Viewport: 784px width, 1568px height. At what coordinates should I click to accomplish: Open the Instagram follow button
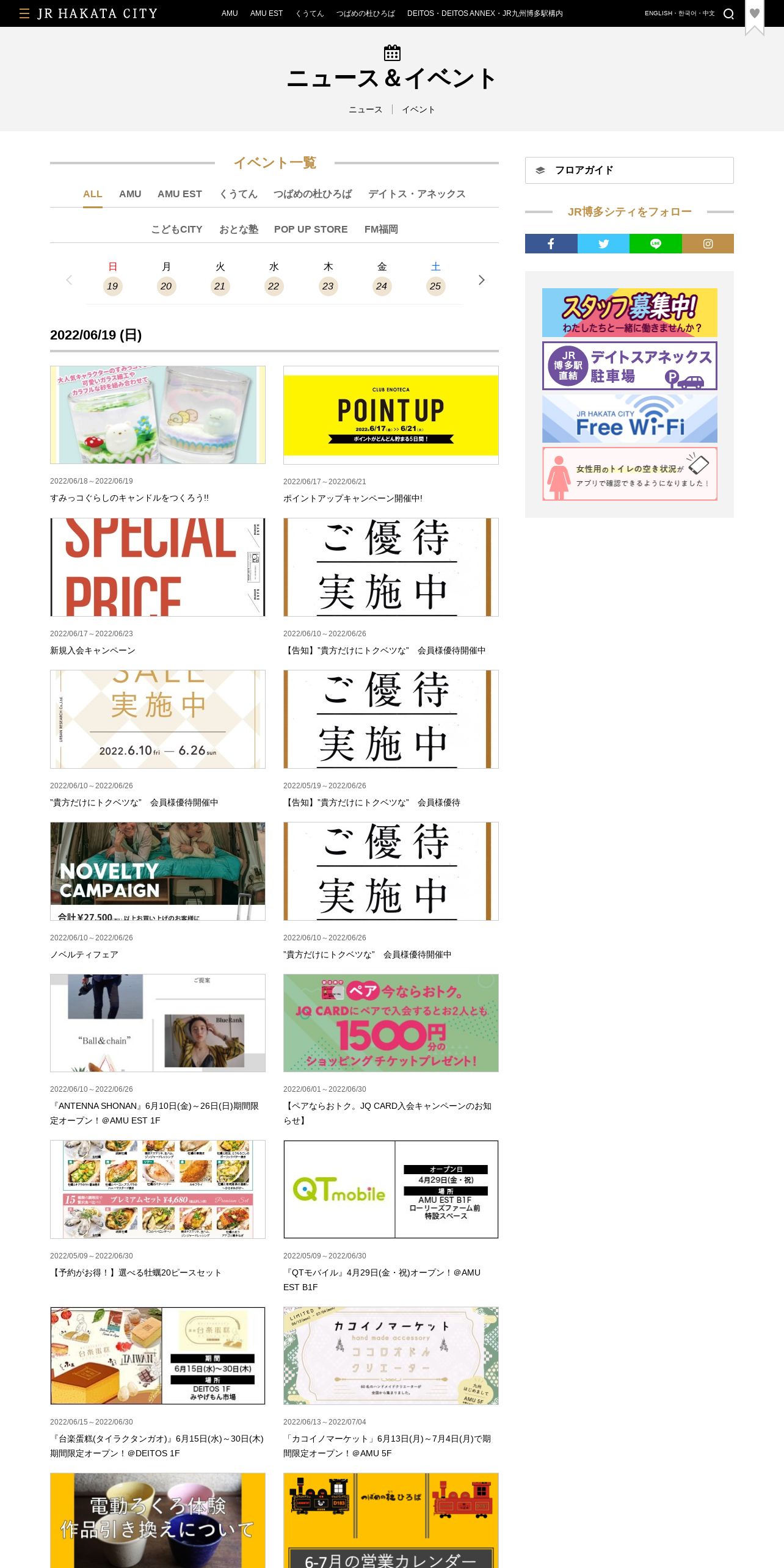tap(708, 244)
